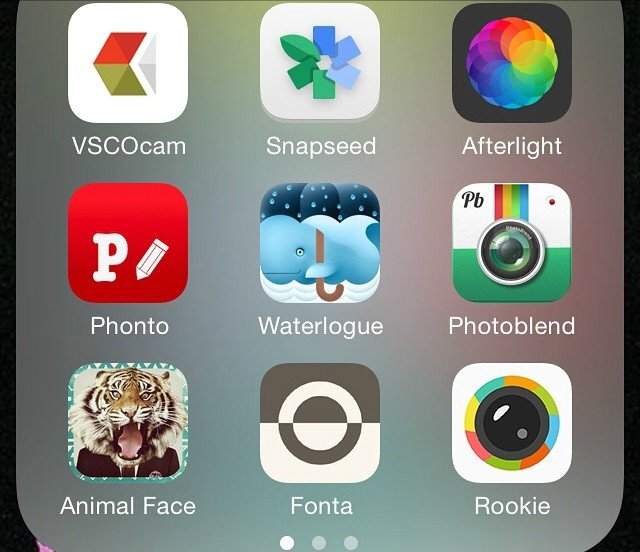Launch the Photoblend app

point(512,243)
